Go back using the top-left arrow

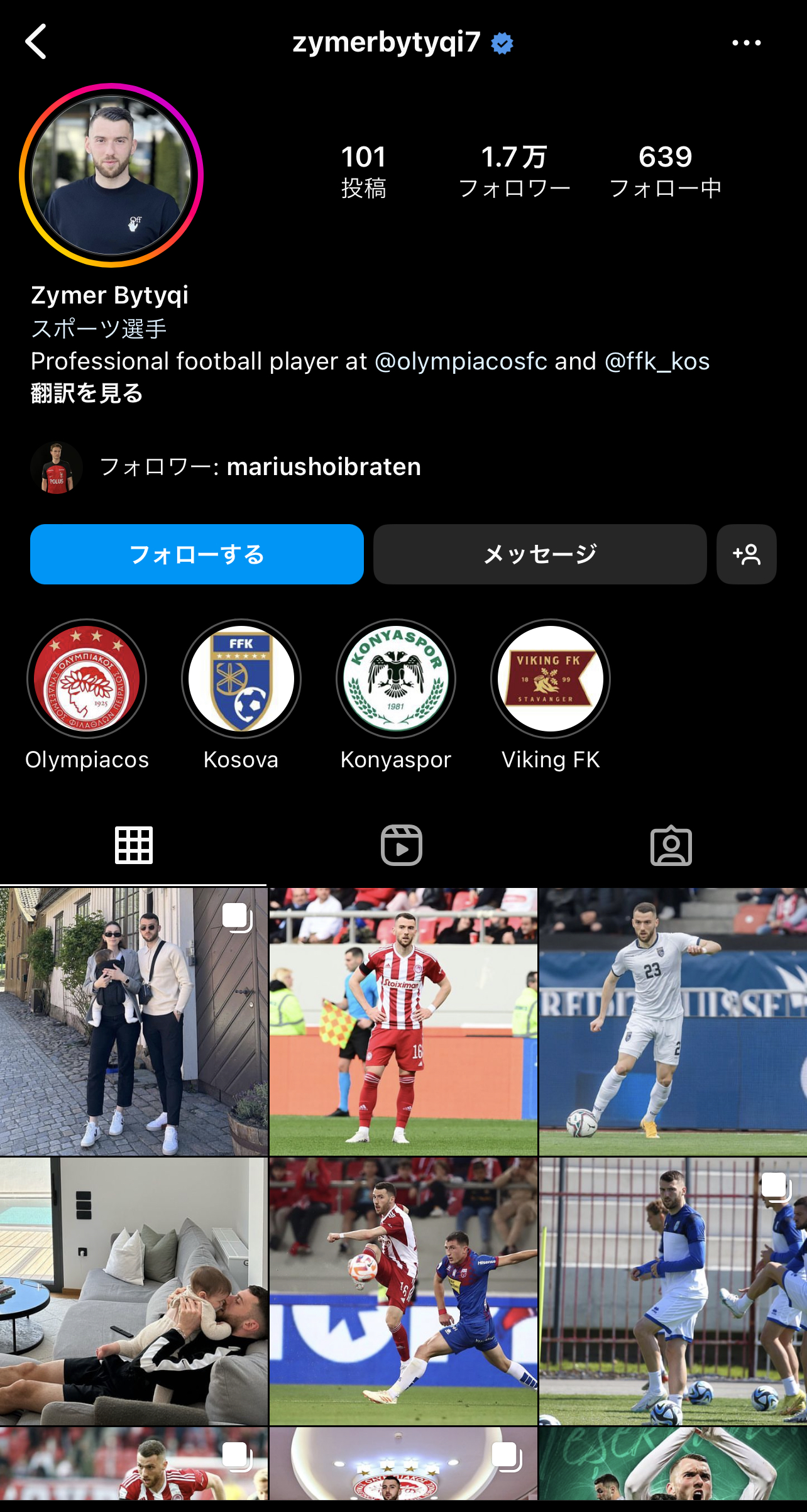pos(36,42)
